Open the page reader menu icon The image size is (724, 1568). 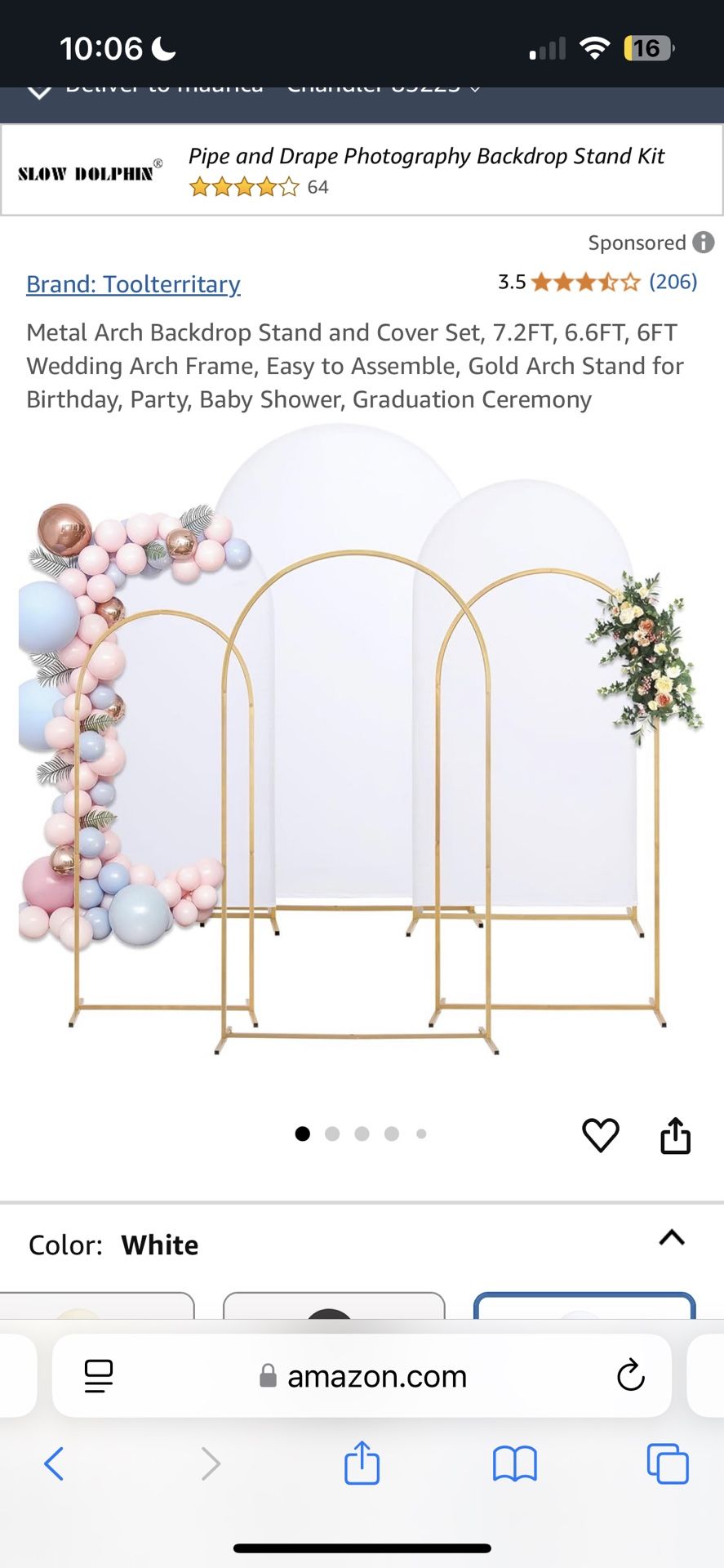(99, 1375)
